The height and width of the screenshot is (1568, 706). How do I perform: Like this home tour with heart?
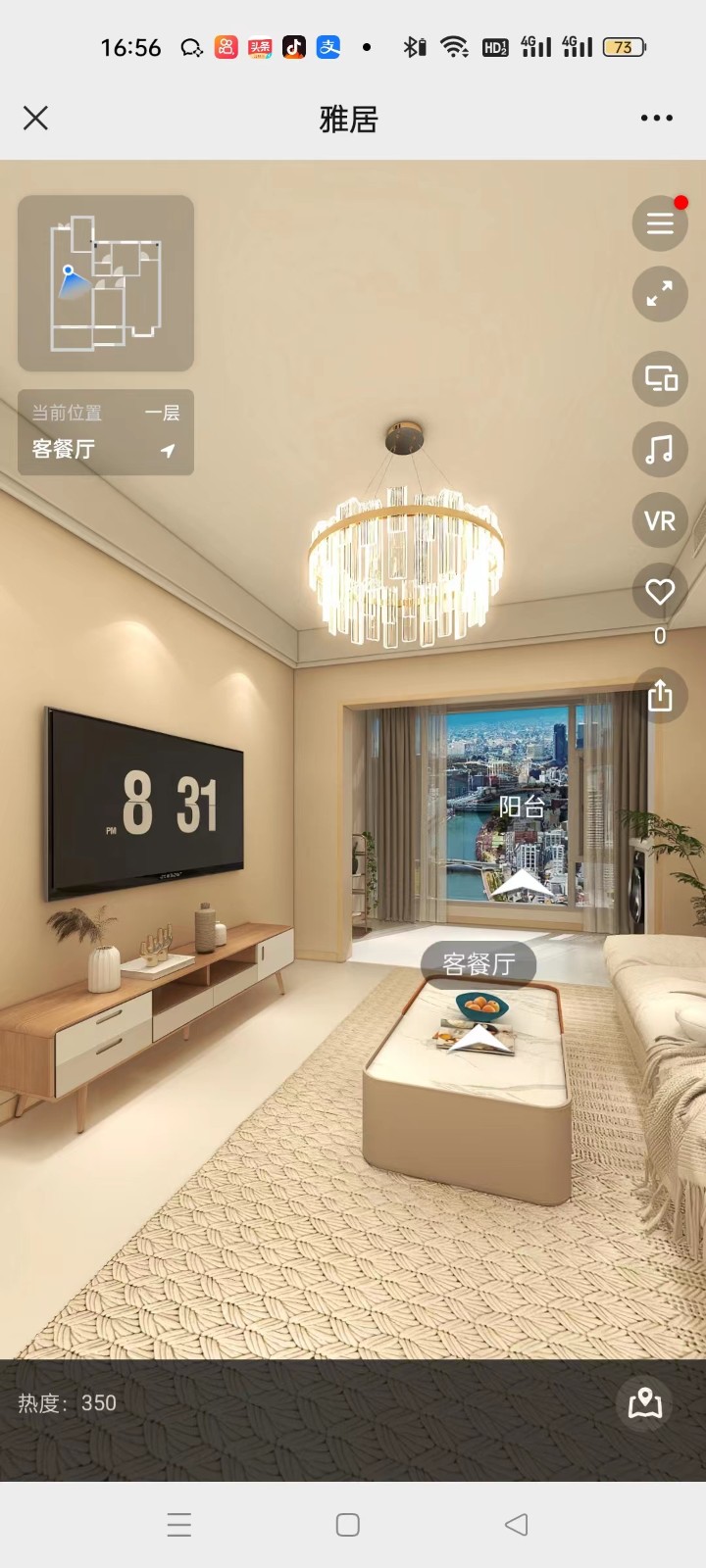[660, 592]
